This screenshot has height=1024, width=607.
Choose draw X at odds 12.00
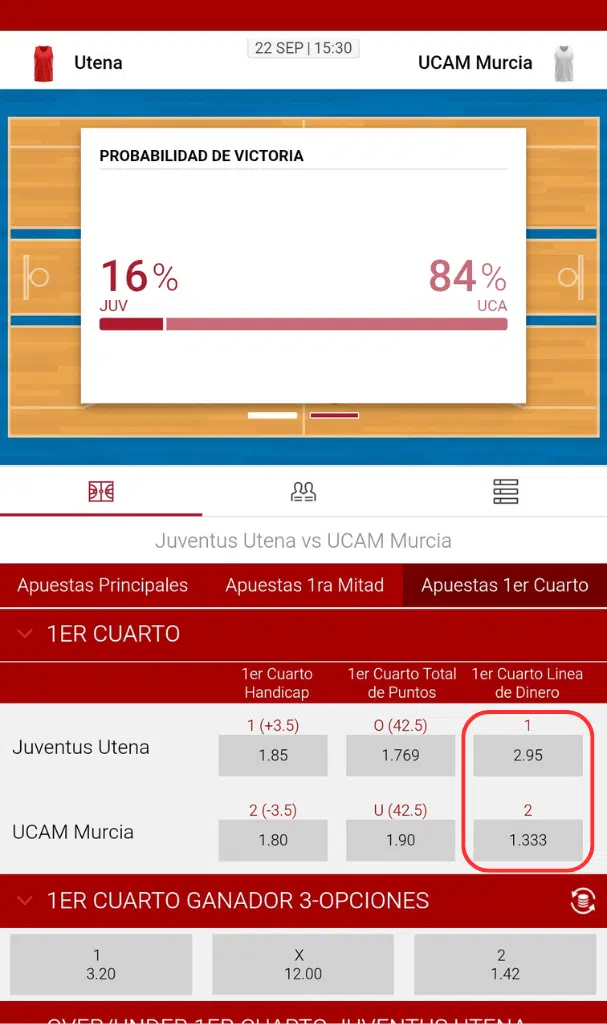click(x=303, y=965)
